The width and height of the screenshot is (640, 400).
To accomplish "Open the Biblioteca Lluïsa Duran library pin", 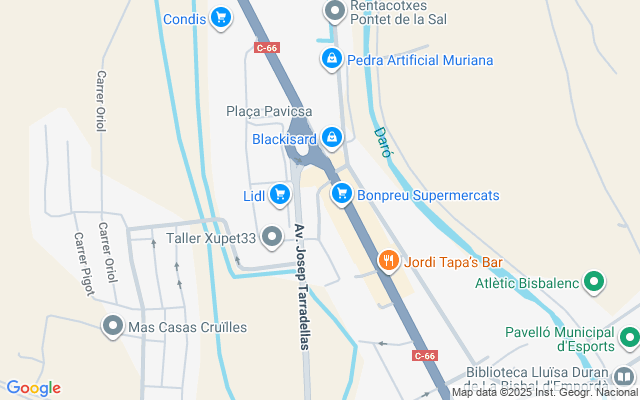I will [x=625, y=377].
